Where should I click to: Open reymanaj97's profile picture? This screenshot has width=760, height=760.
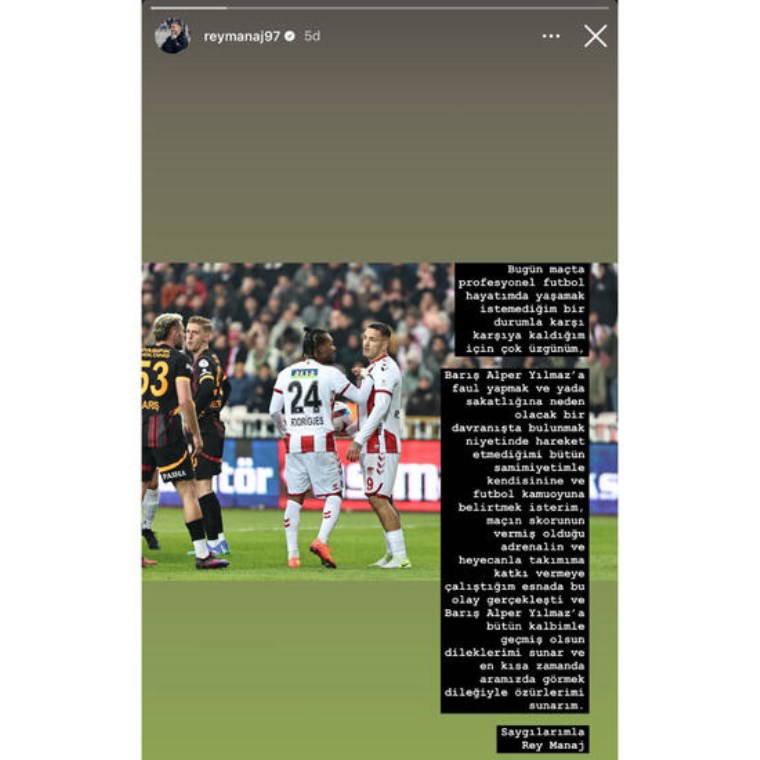pos(172,36)
